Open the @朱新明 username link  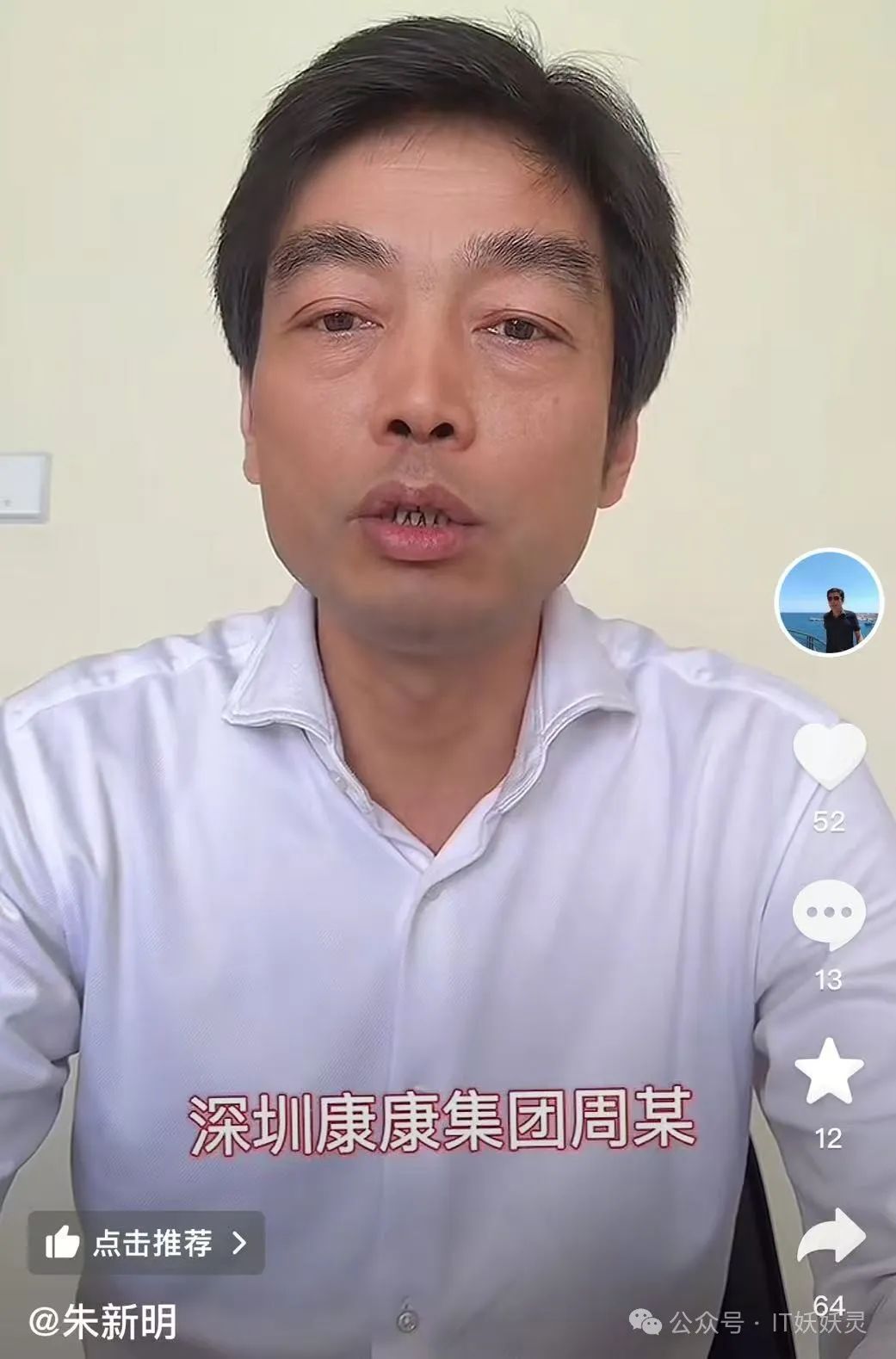point(103,1321)
